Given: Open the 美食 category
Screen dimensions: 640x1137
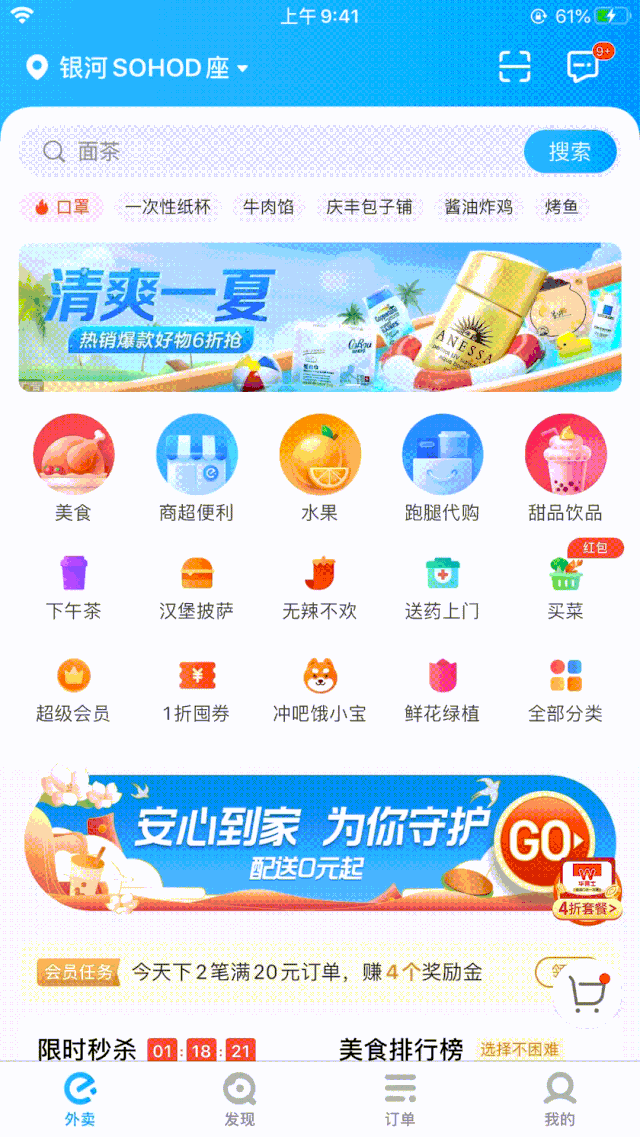Looking at the screenshot, I should [73, 468].
